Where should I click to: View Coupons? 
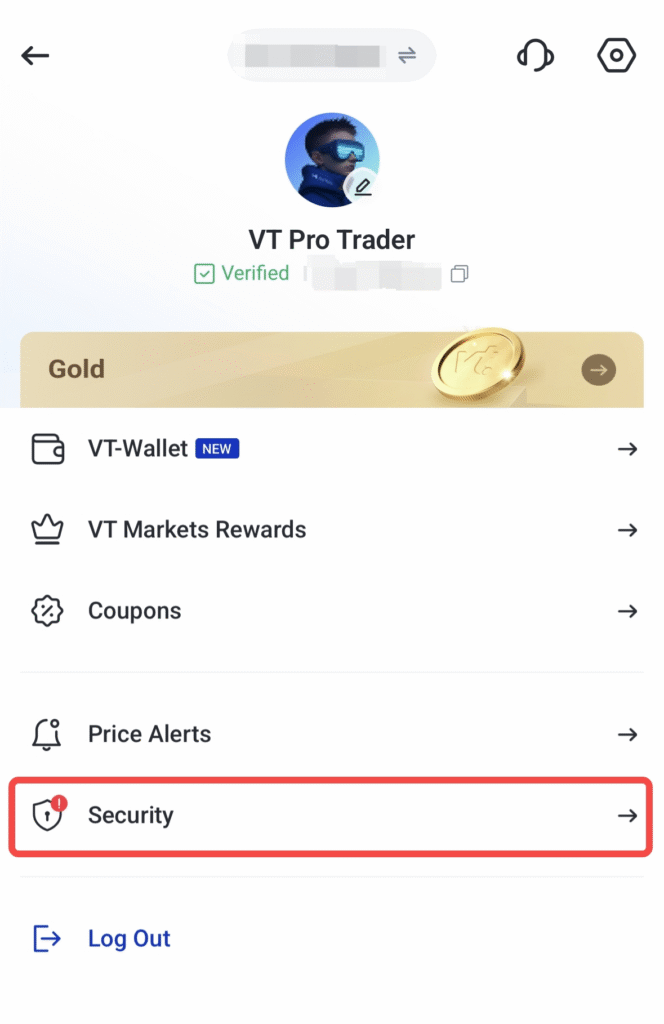pos(332,611)
